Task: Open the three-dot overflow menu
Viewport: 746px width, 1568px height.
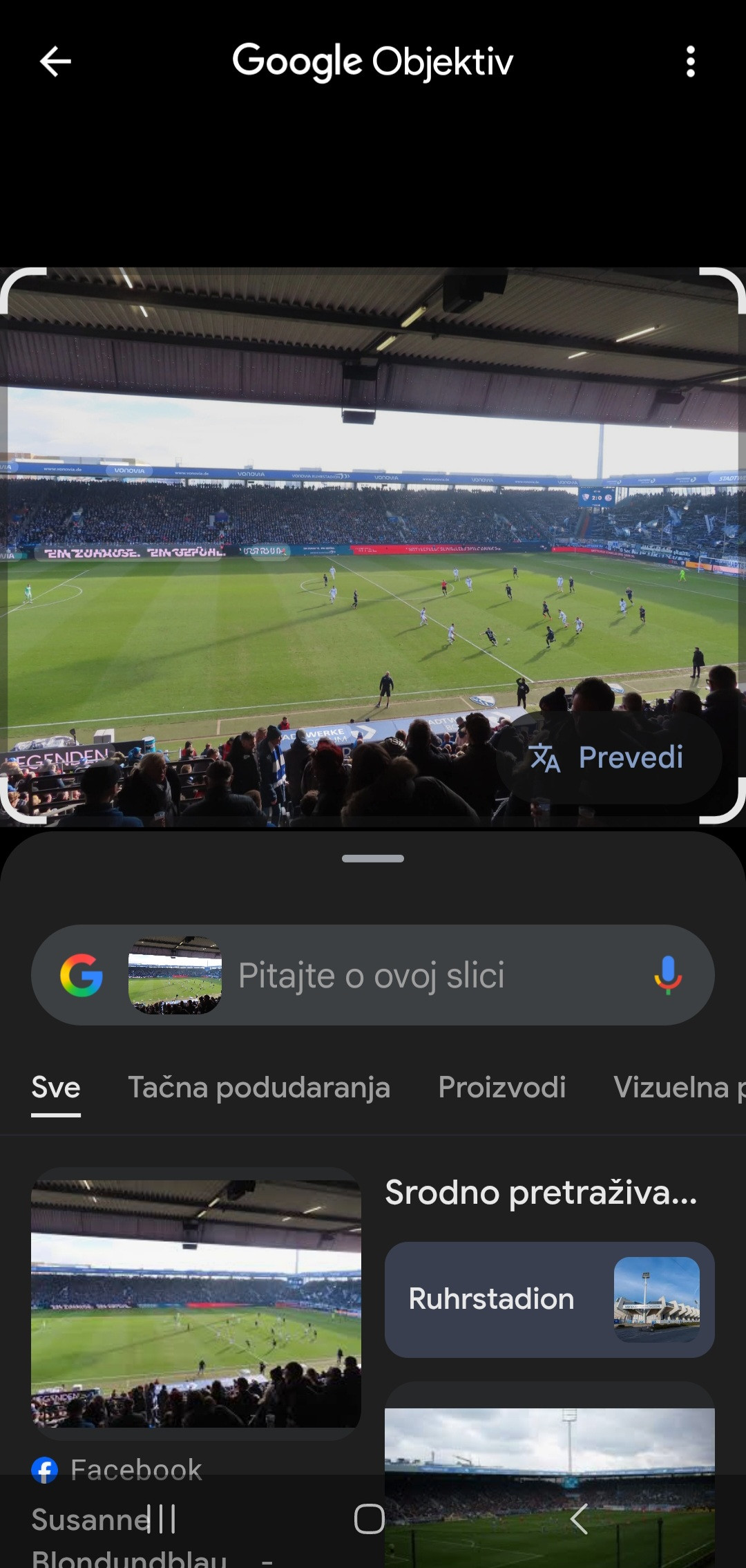Action: point(691,61)
